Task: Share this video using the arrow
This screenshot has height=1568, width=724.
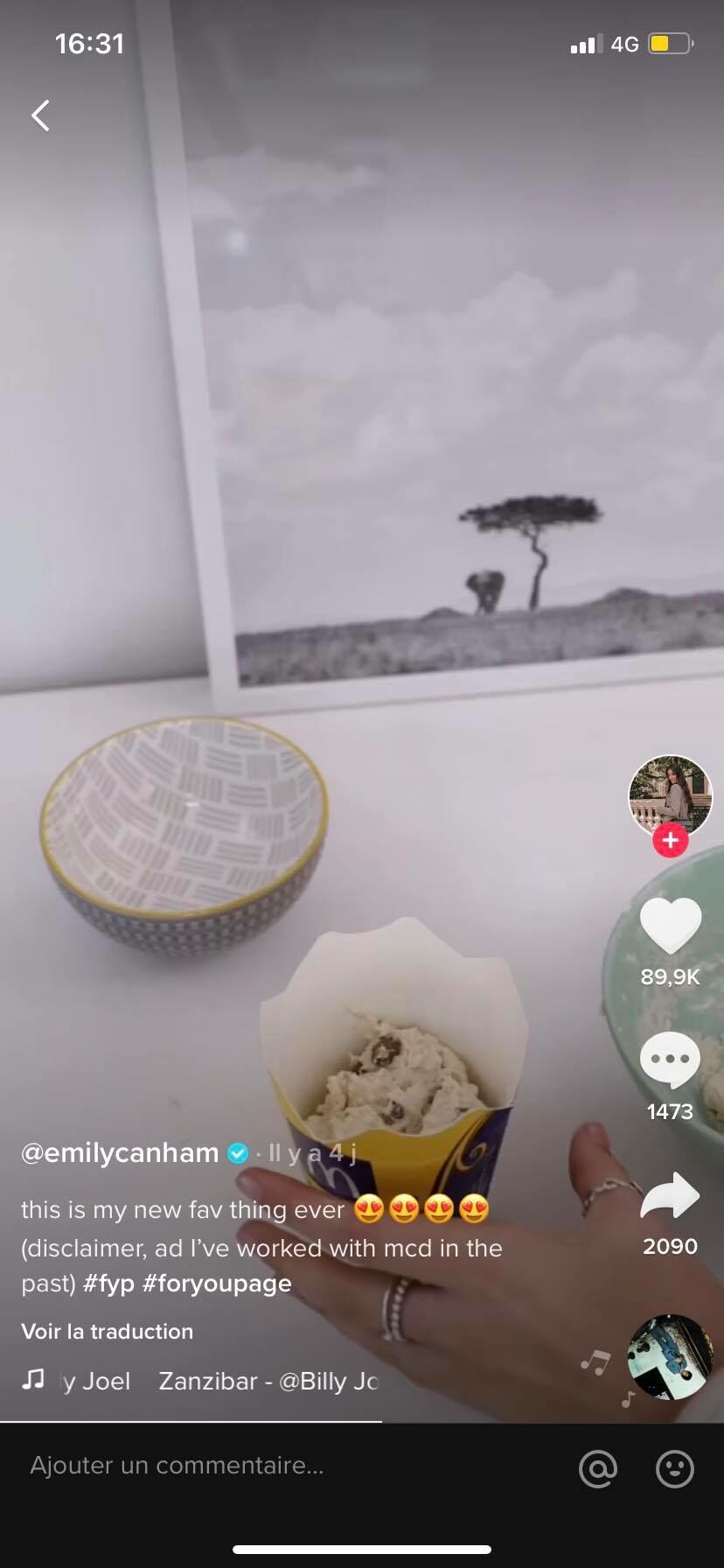Action: [x=671, y=1196]
